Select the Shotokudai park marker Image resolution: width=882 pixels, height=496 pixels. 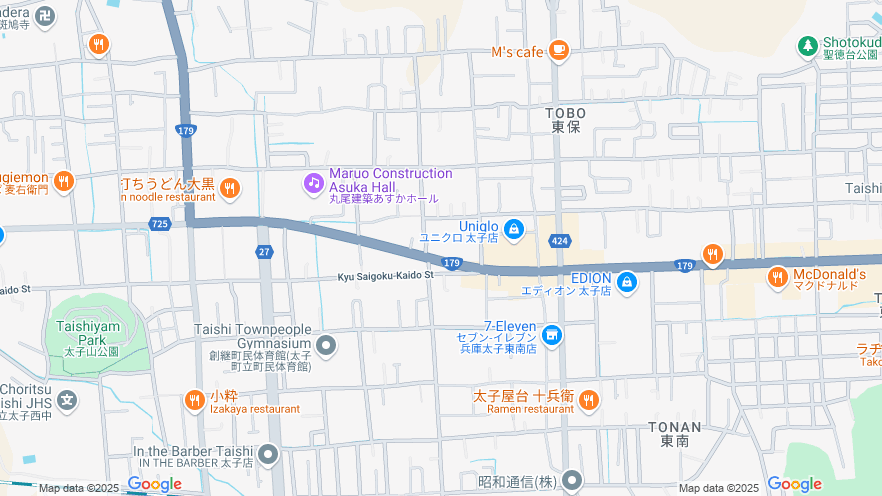pos(808,46)
